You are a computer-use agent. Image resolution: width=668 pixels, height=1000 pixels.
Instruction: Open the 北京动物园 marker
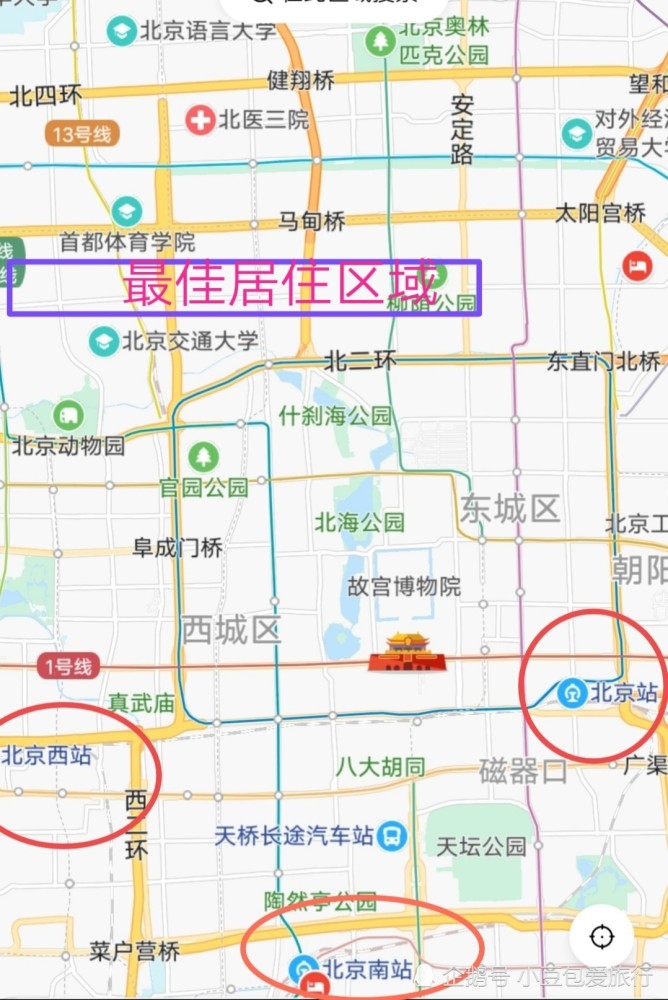pyautogui.click(x=68, y=416)
